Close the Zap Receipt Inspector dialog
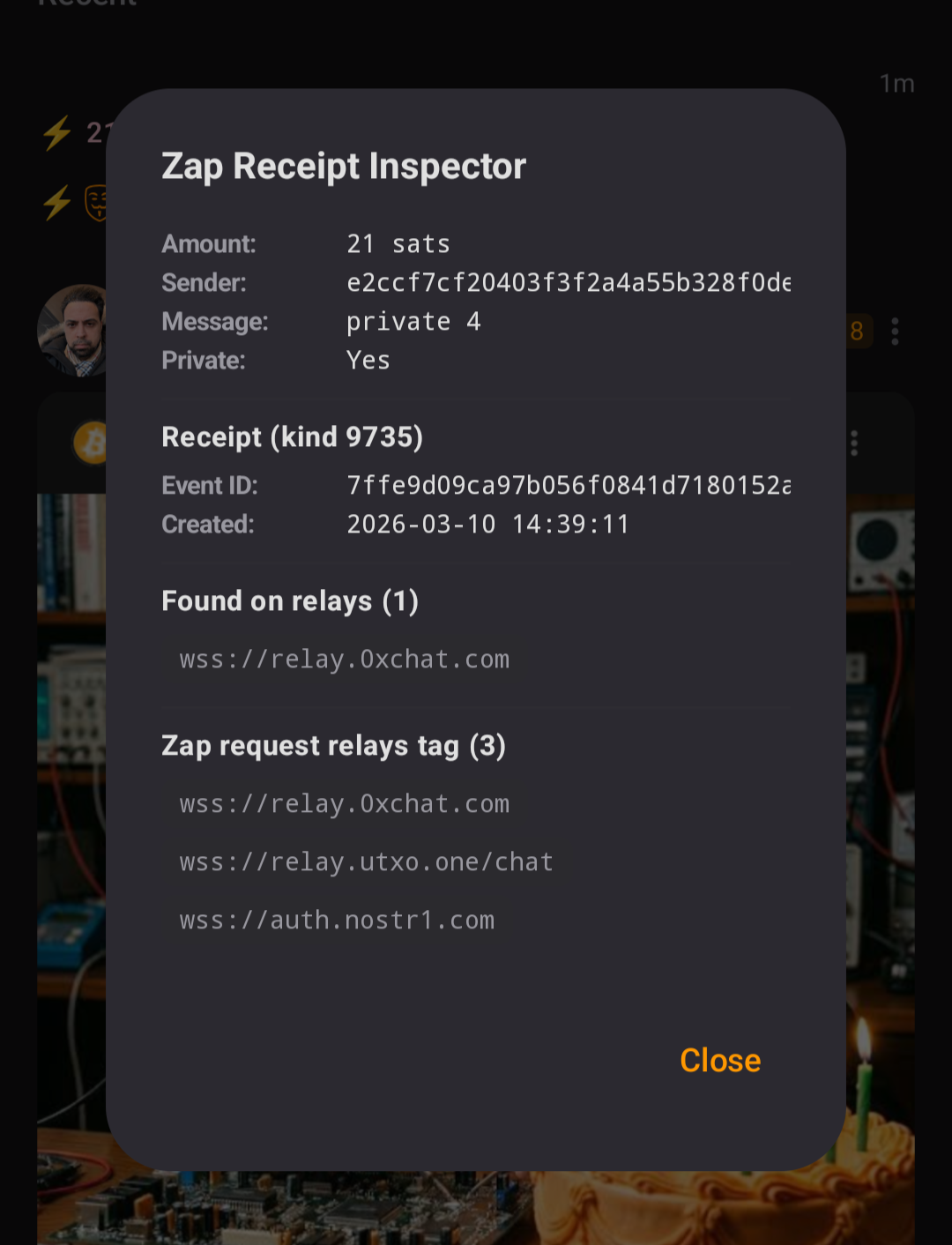 click(x=719, y=1060)
